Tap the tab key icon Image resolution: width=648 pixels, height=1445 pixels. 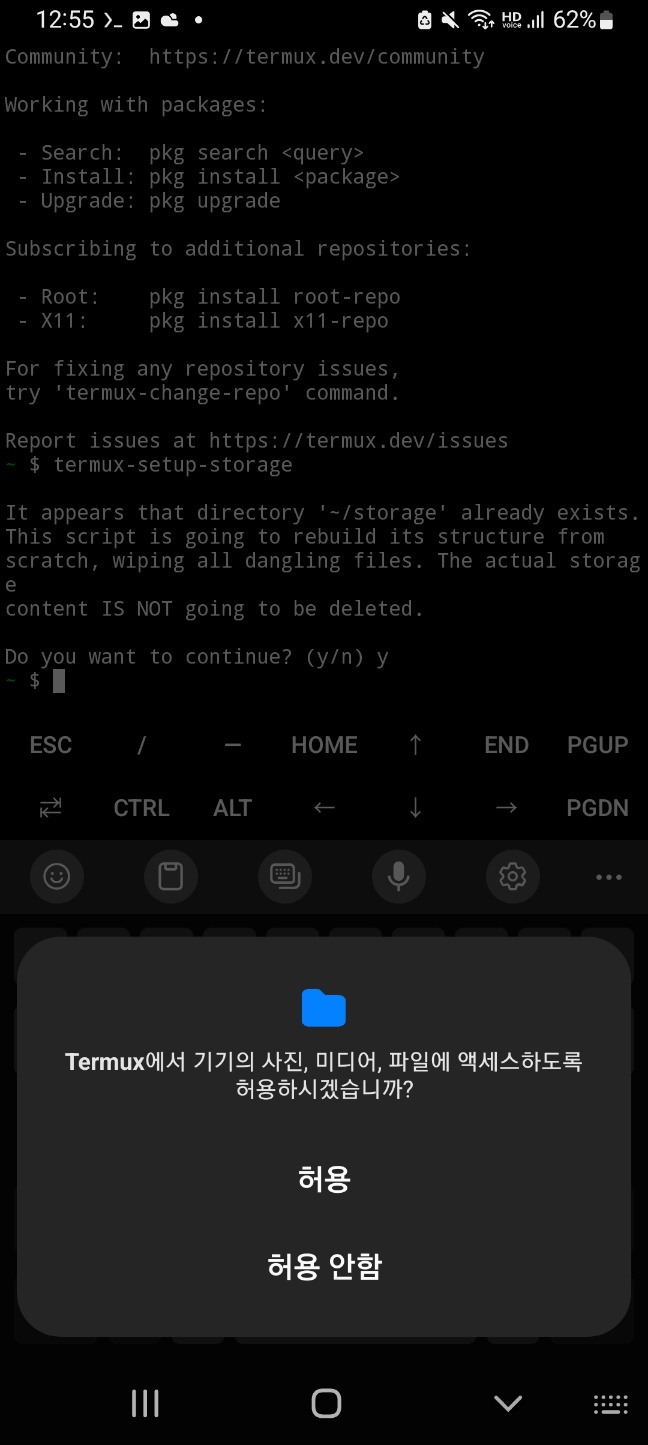51,808
